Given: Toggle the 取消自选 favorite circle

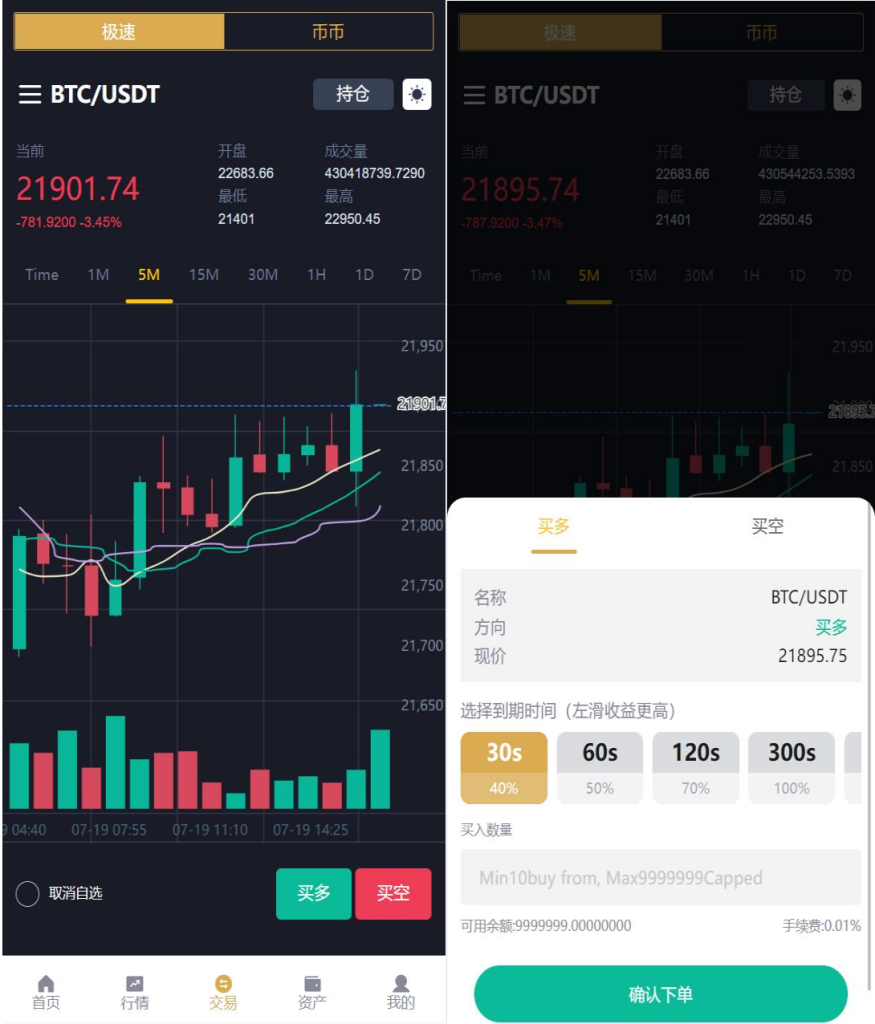Looking at the screenshot, I should [x=28, y=893].
